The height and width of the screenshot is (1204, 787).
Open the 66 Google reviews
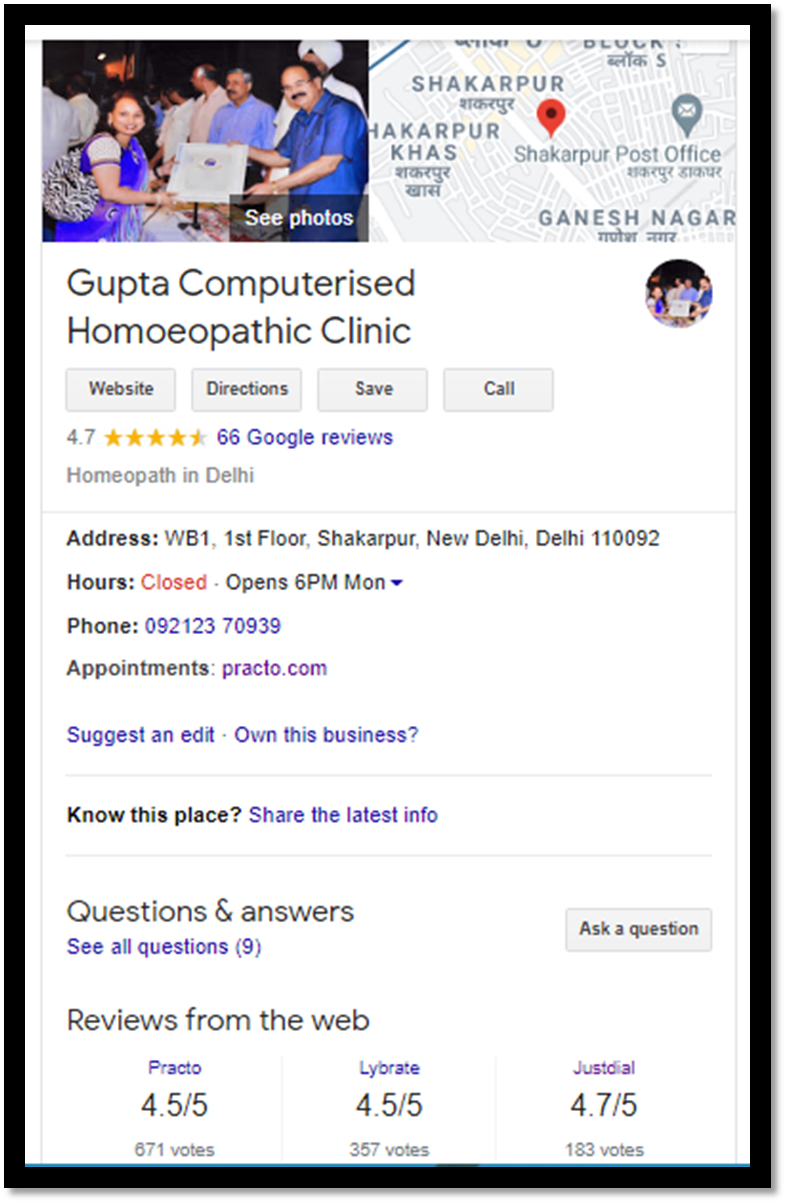click(x=304, y=437)
